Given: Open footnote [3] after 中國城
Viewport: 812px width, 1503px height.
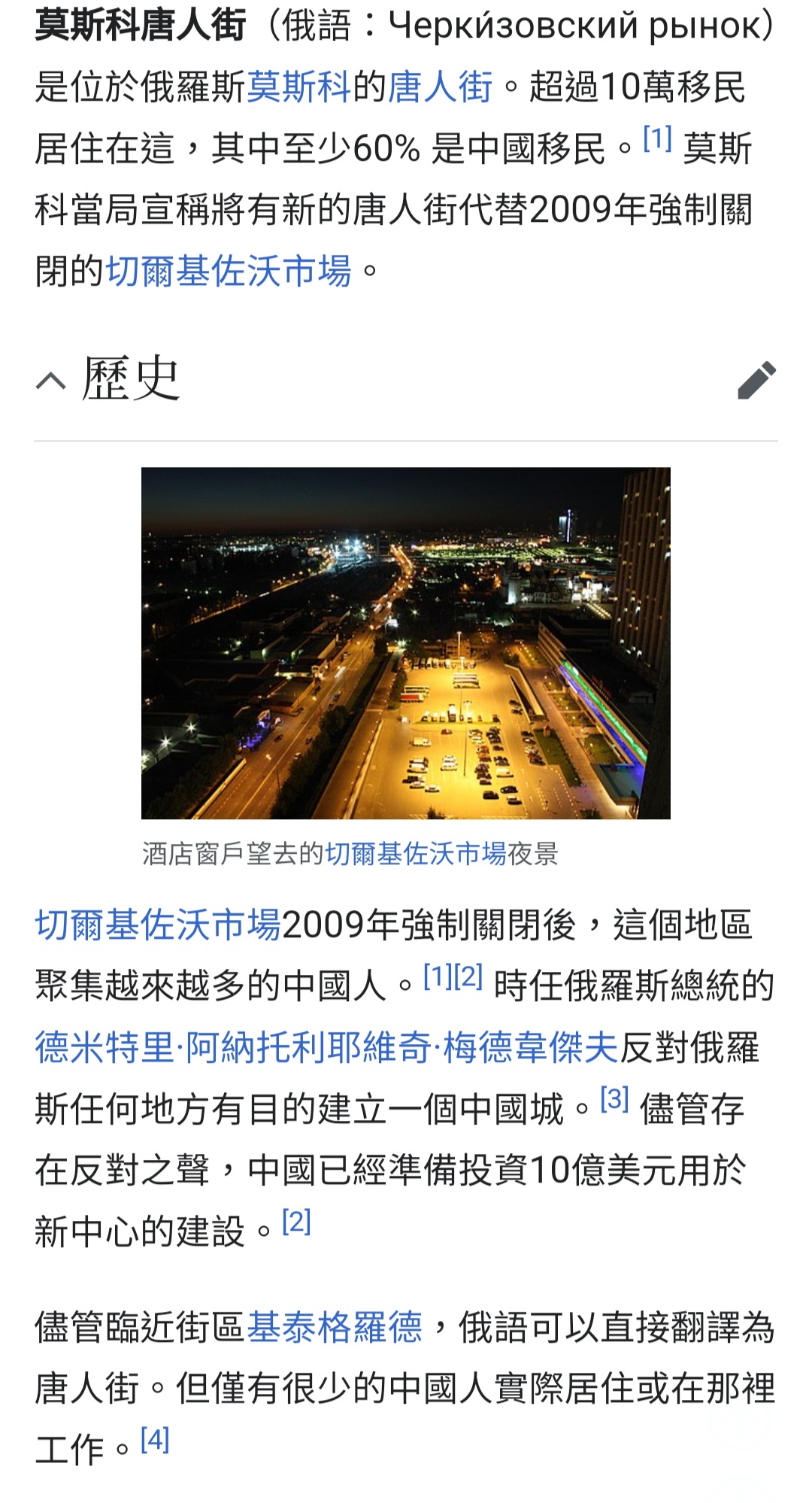Looking at the screenshot, I should (614, 1100).
